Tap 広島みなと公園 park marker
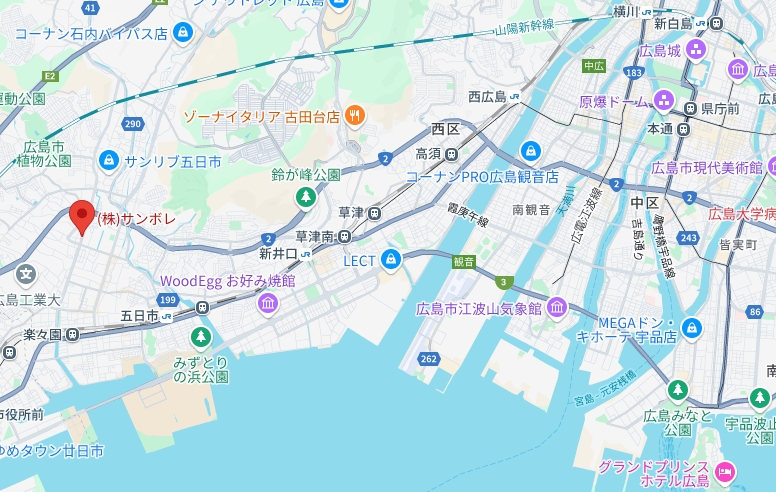 coord(678,390)
